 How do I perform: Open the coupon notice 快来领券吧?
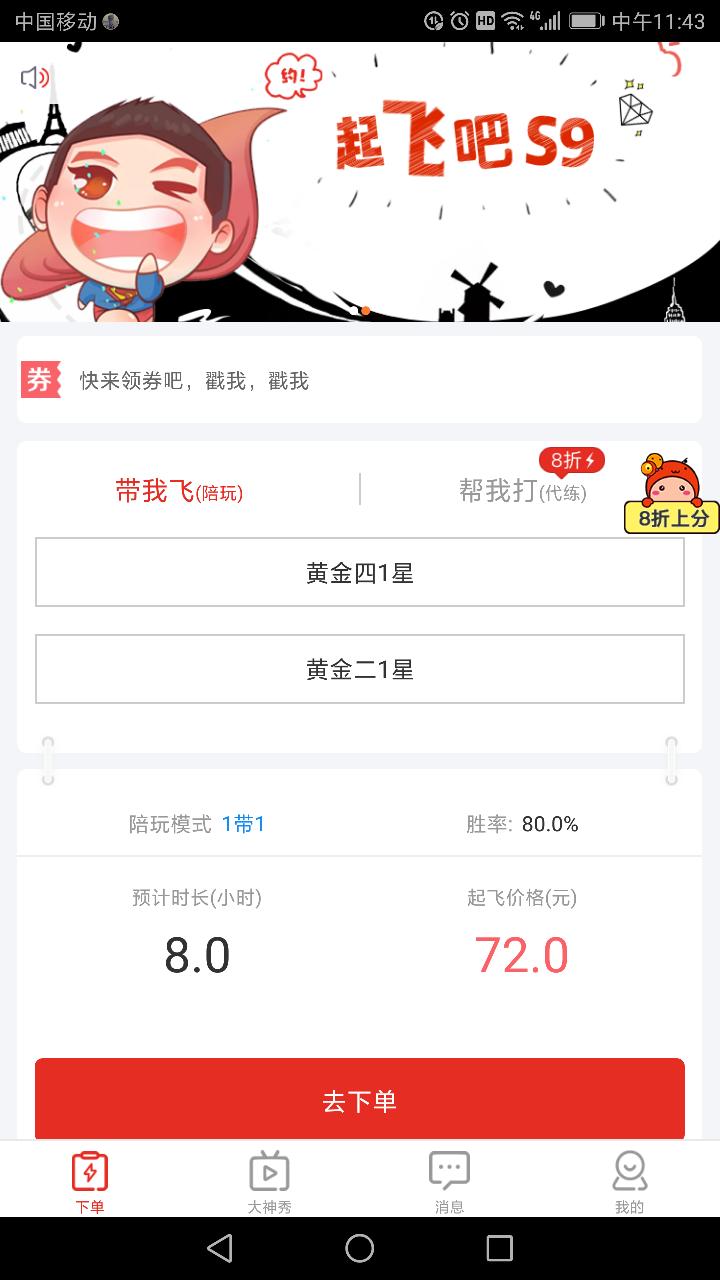pos(360,381)
